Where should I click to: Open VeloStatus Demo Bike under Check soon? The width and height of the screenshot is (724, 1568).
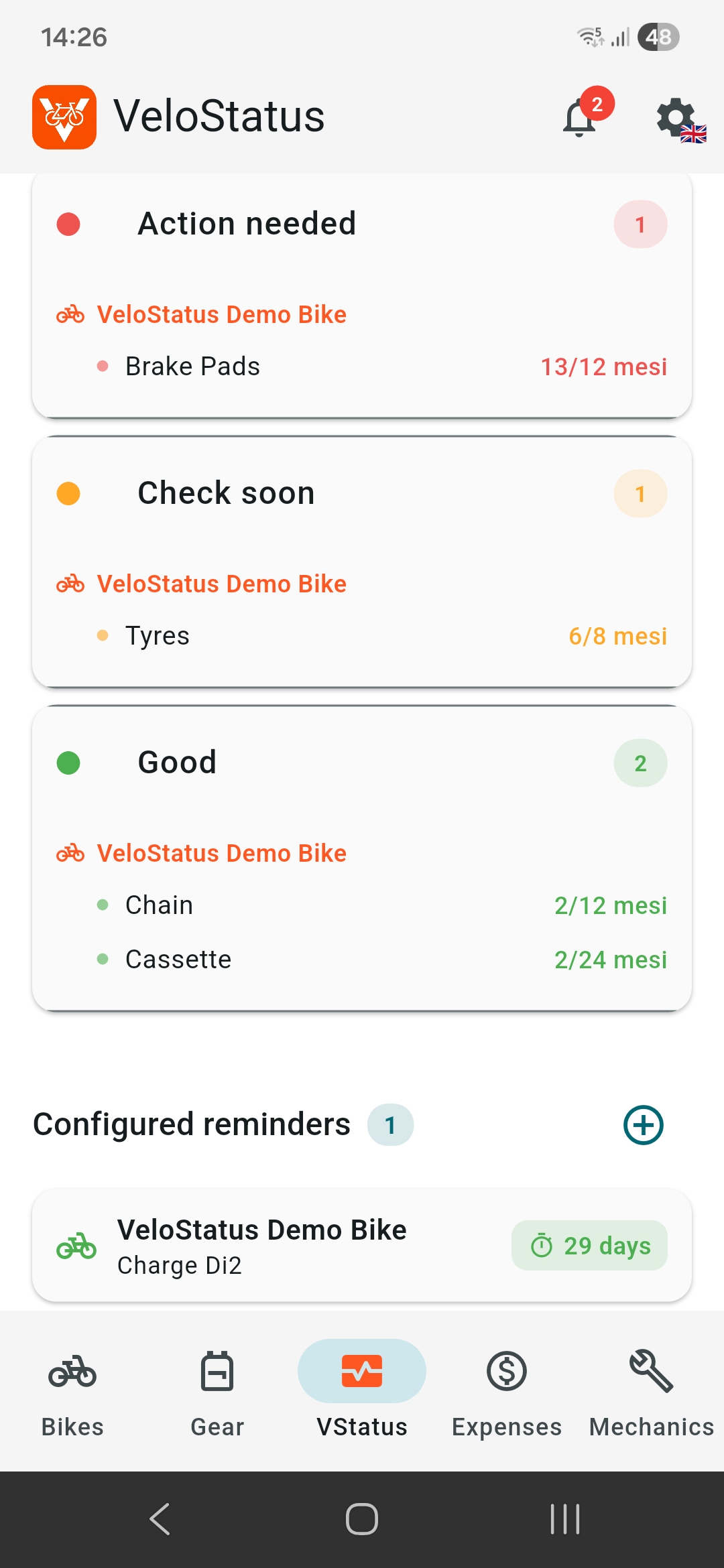pos(221,584)
